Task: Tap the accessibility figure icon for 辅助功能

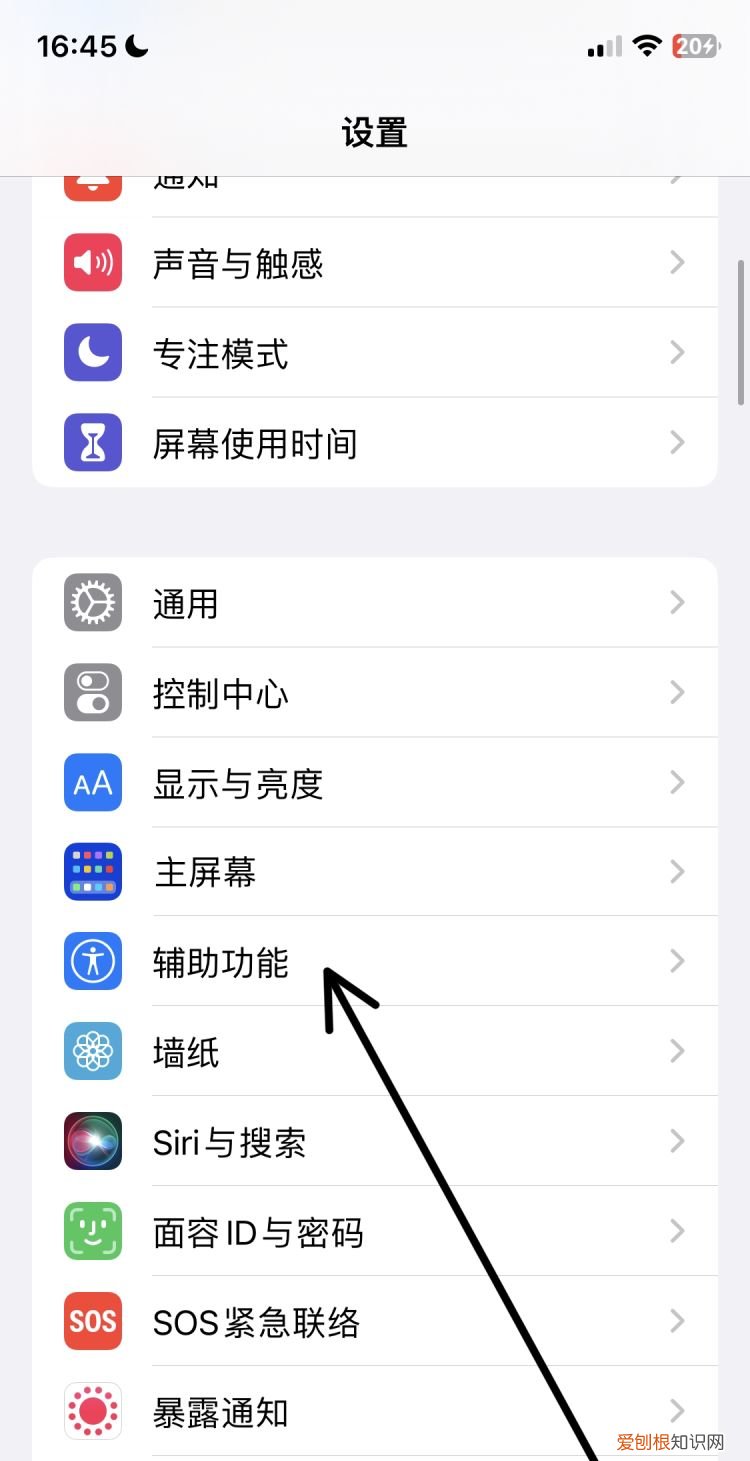Action: click(92, 961)
